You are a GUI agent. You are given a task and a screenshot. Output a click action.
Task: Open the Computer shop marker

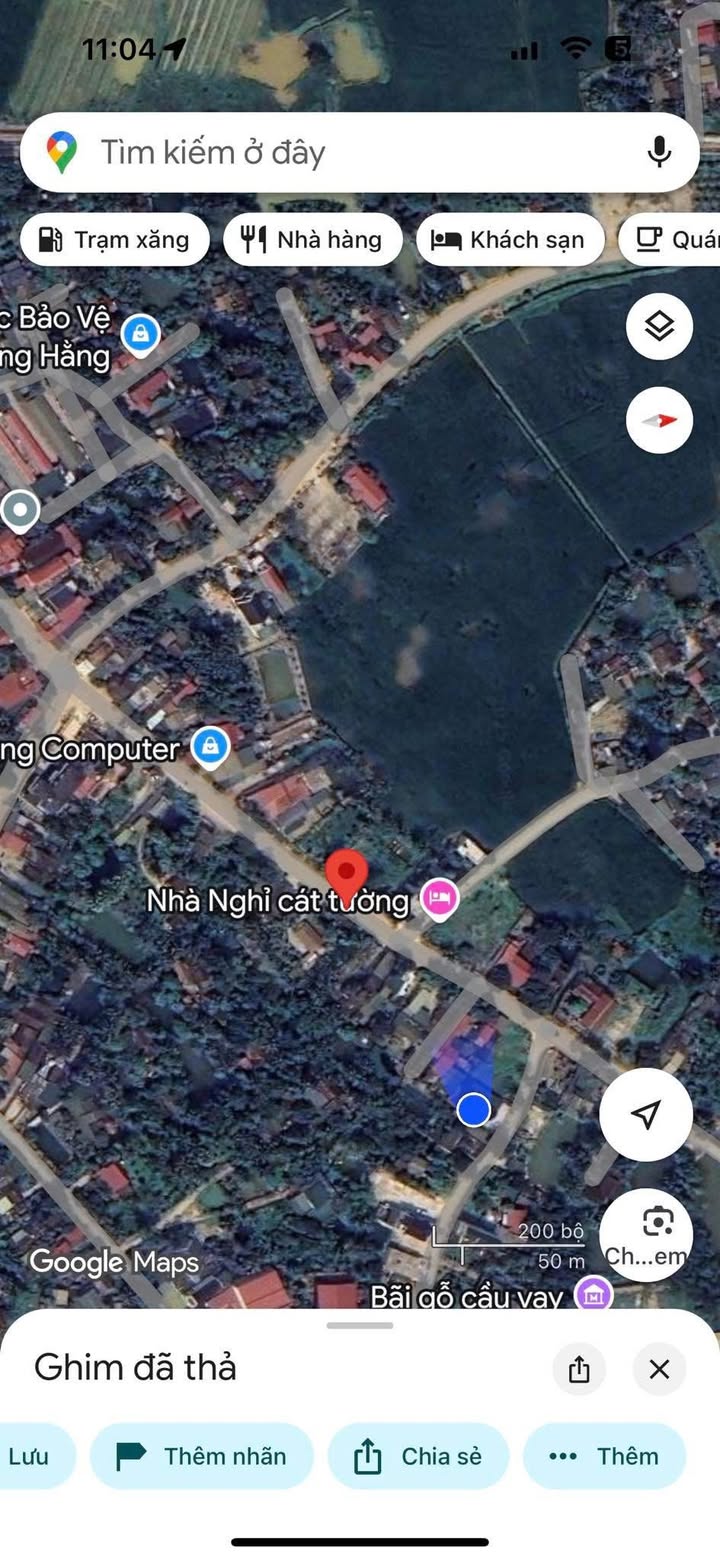(x=210, y=746)
